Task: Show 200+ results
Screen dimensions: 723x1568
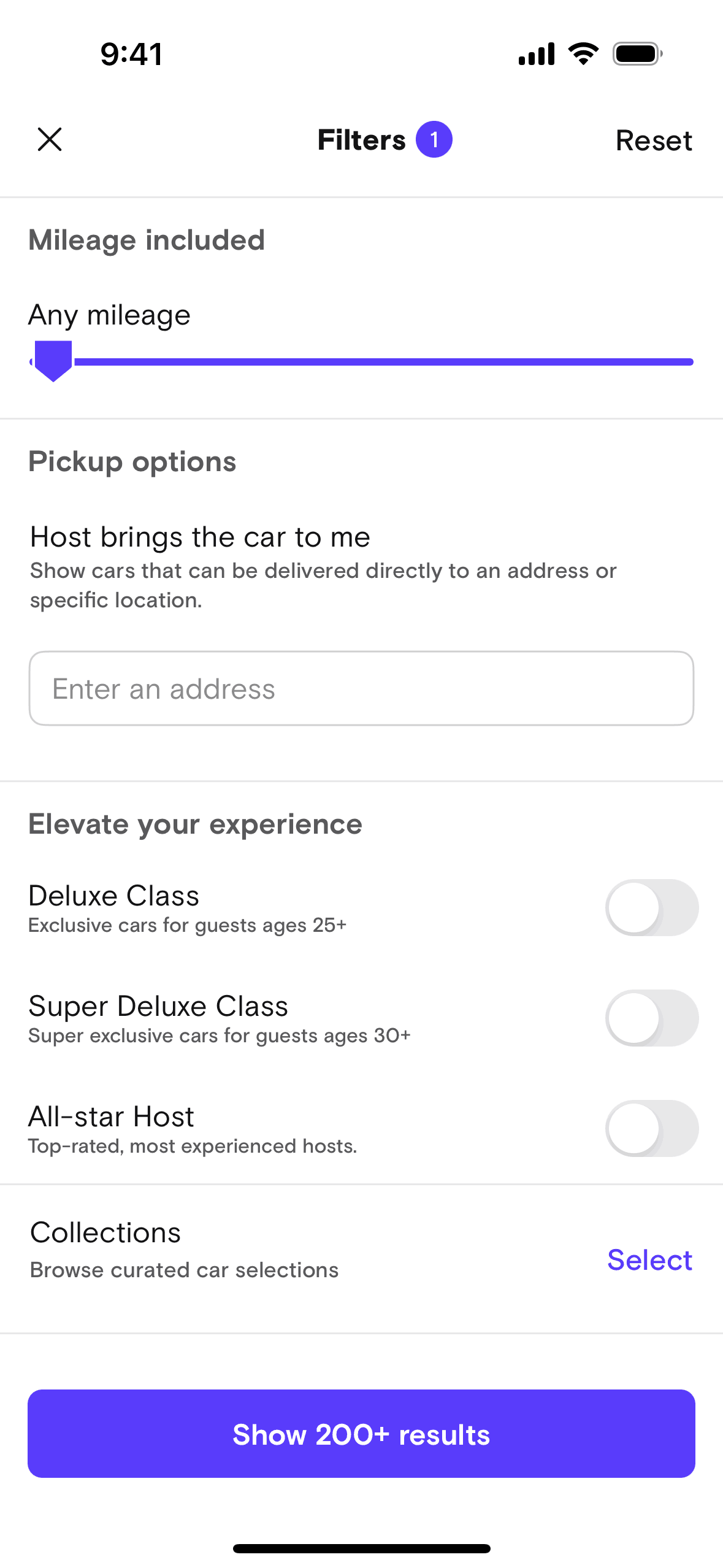Action: click(361, 1434)
